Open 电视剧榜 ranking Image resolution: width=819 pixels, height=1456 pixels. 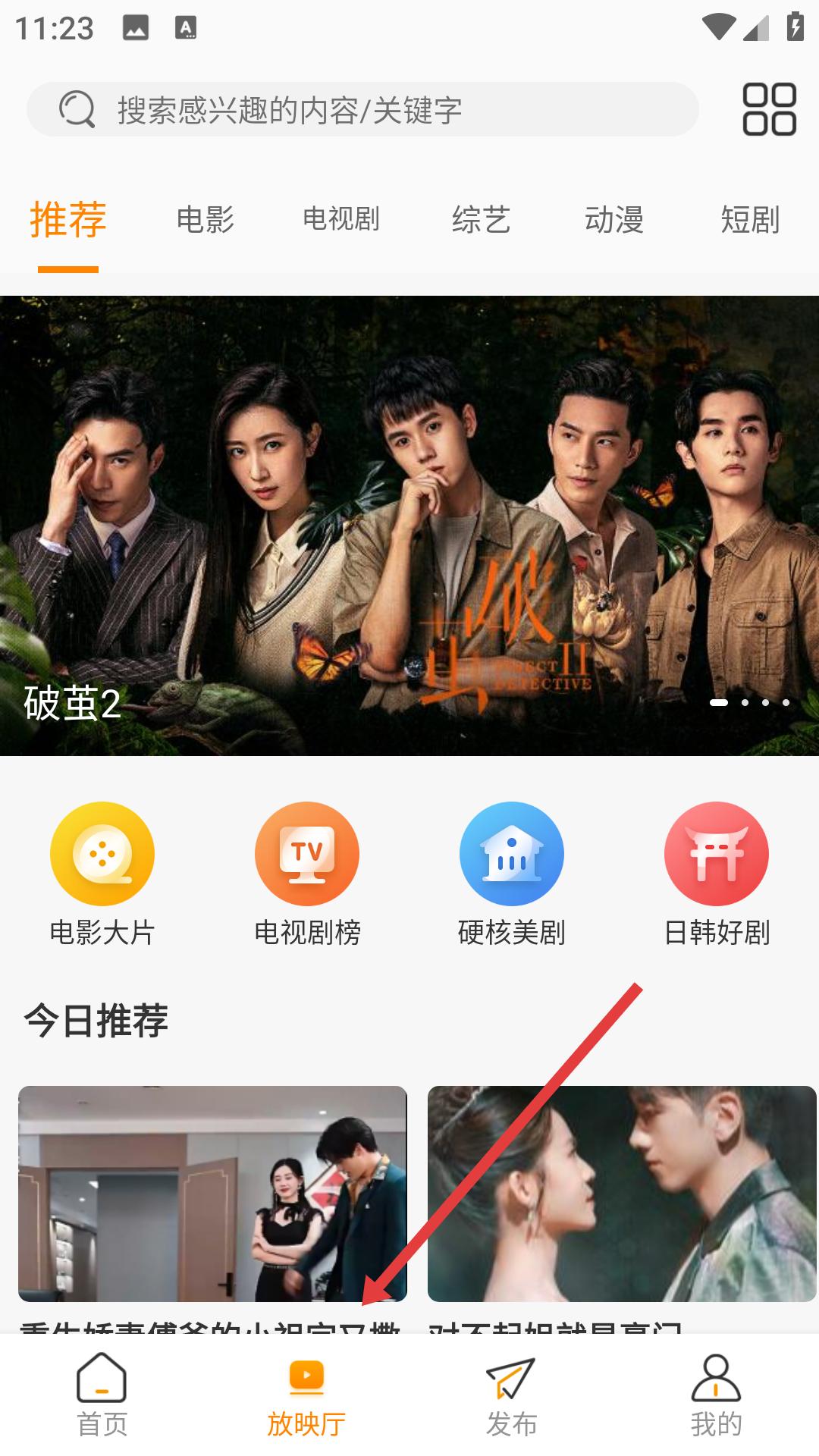[x=307, y=874]
